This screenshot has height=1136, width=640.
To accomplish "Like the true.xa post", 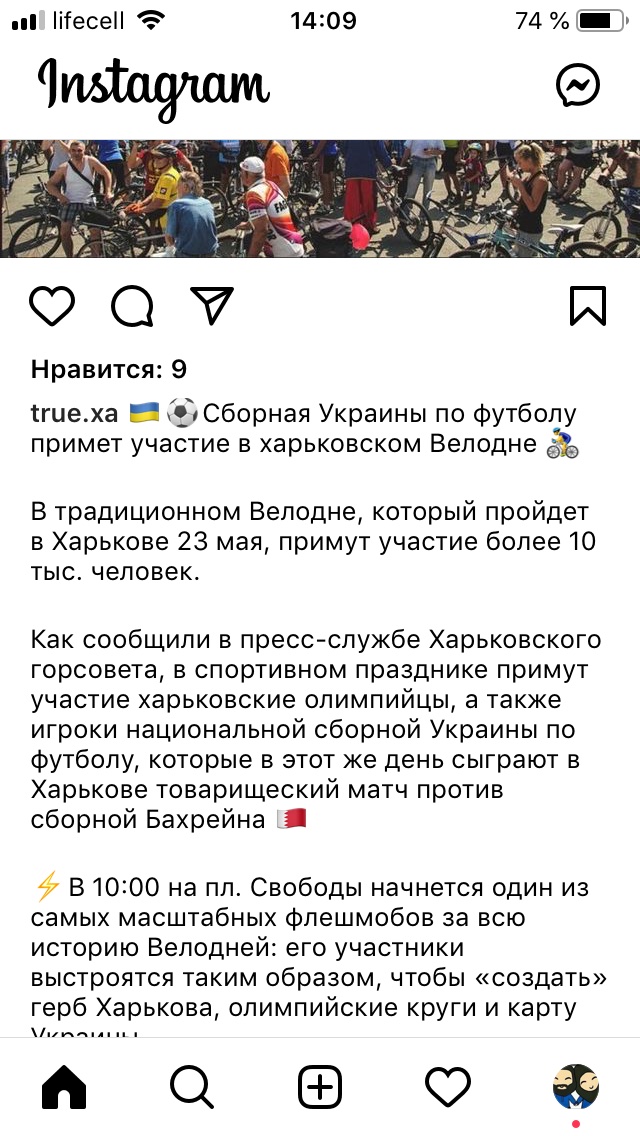I will [x=52, y=306].
